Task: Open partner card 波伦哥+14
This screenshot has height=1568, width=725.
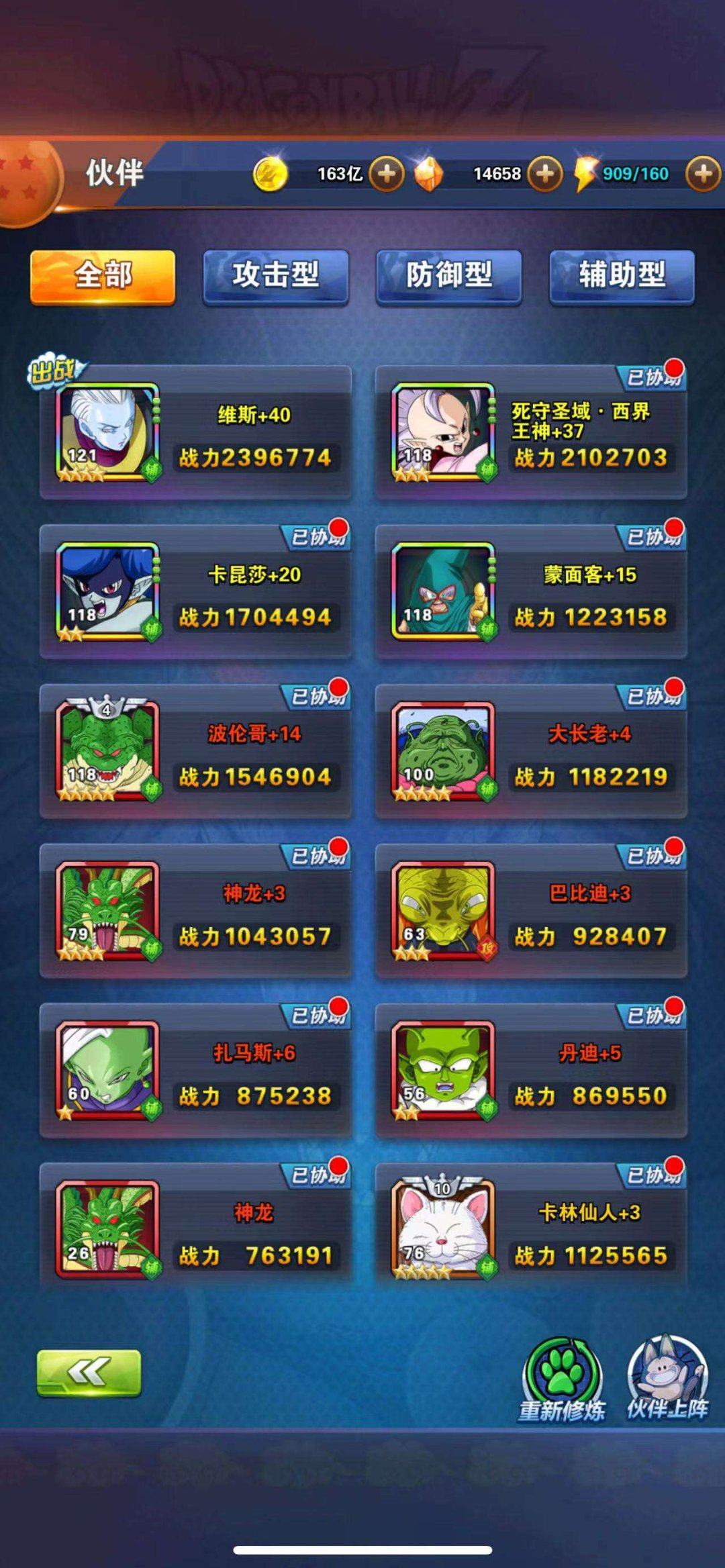Action: pos(195,753)
